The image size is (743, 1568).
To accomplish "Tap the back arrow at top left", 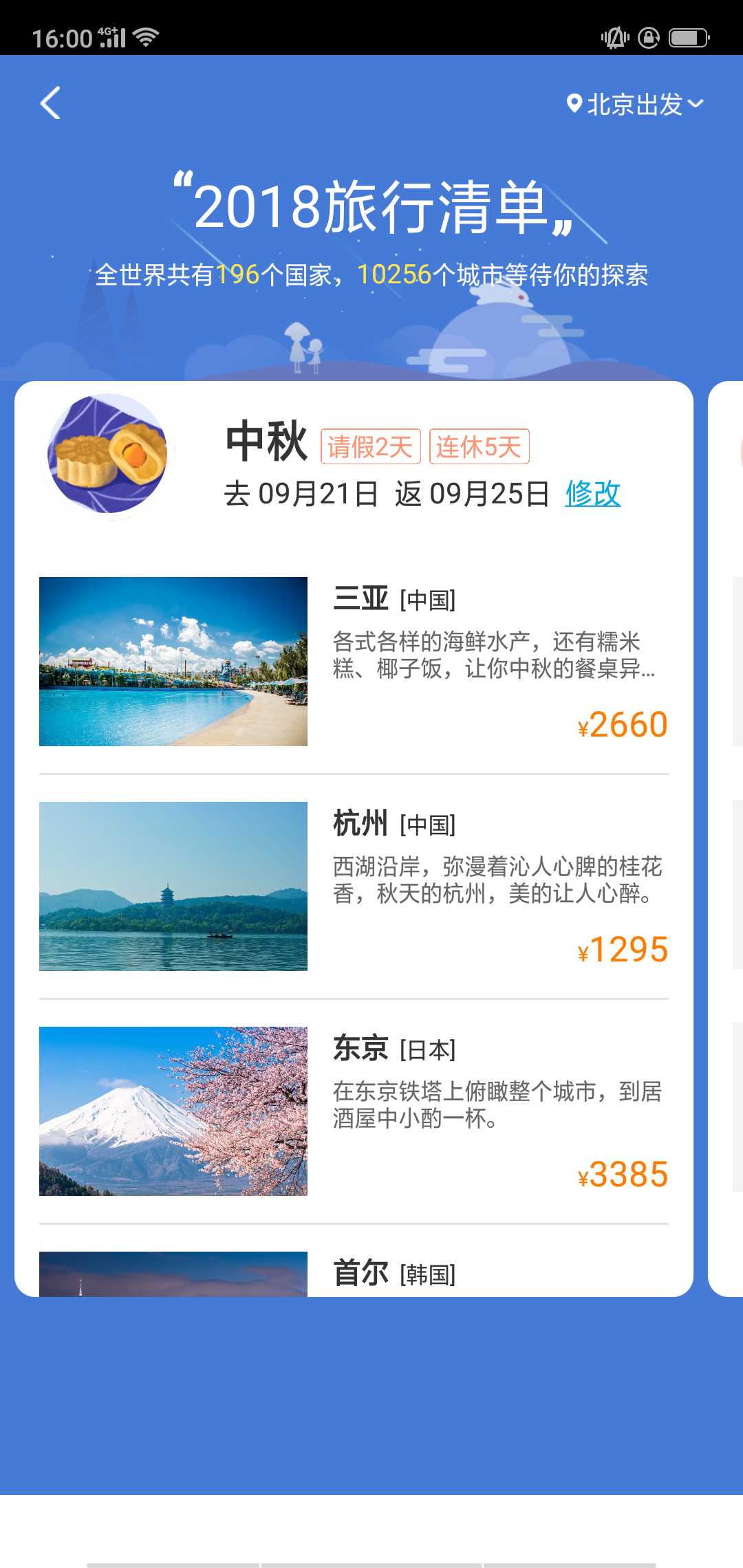I will 50,103.
